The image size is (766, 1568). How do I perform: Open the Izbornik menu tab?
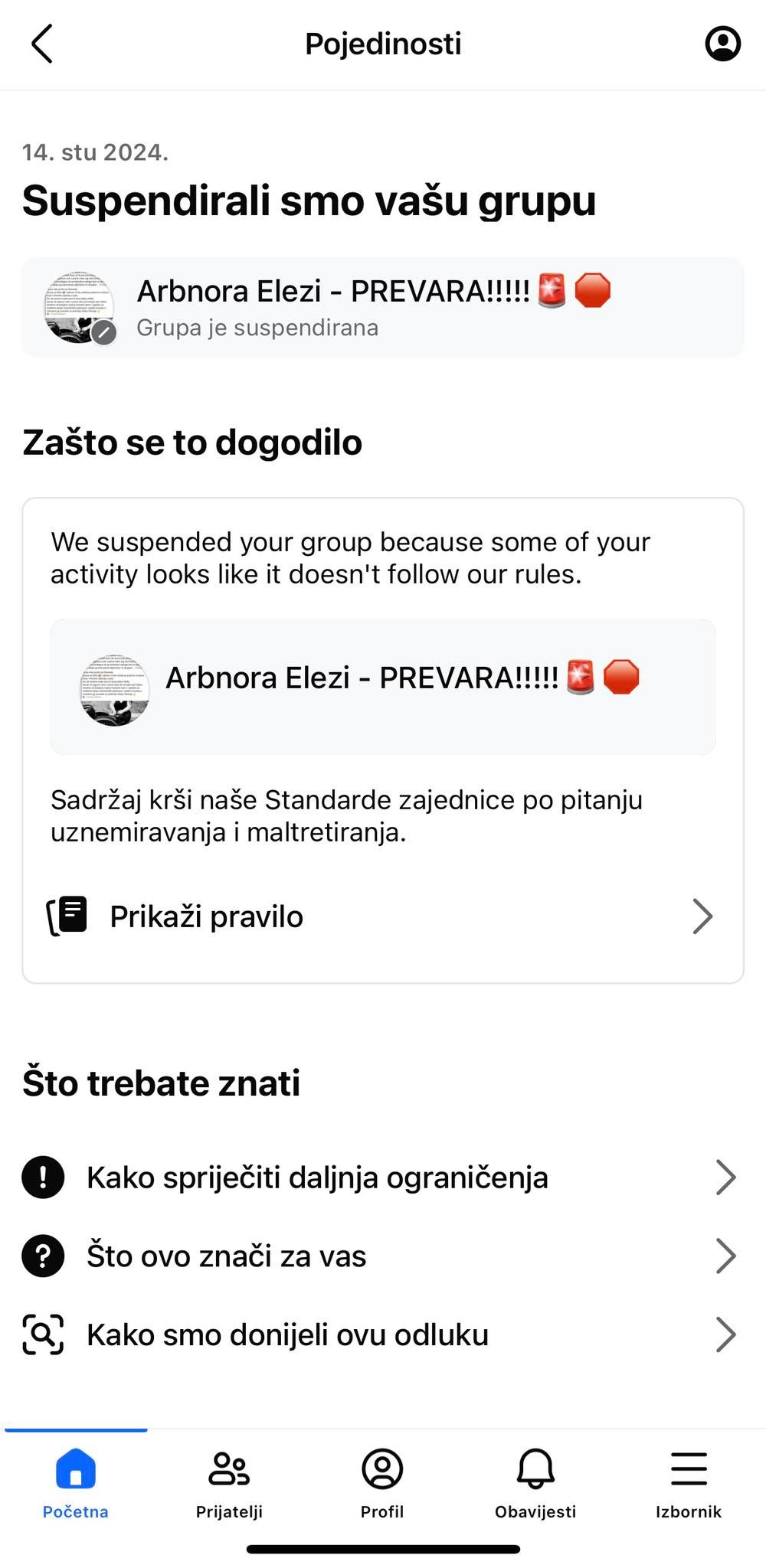689,1483
